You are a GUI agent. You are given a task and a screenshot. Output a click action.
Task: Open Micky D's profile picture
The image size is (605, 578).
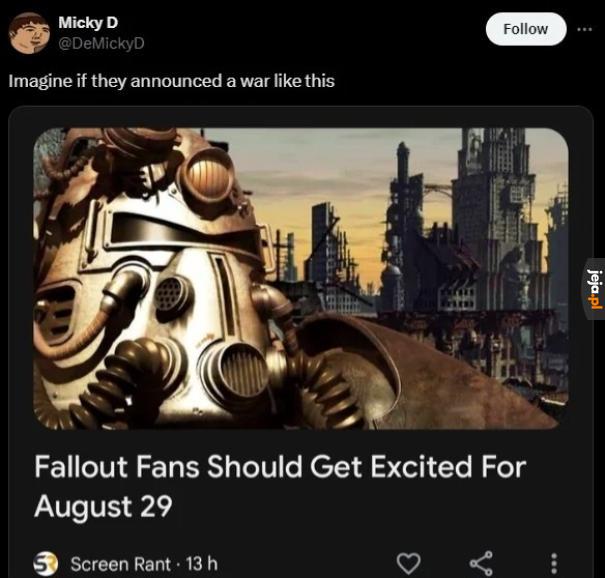point(29,33)
